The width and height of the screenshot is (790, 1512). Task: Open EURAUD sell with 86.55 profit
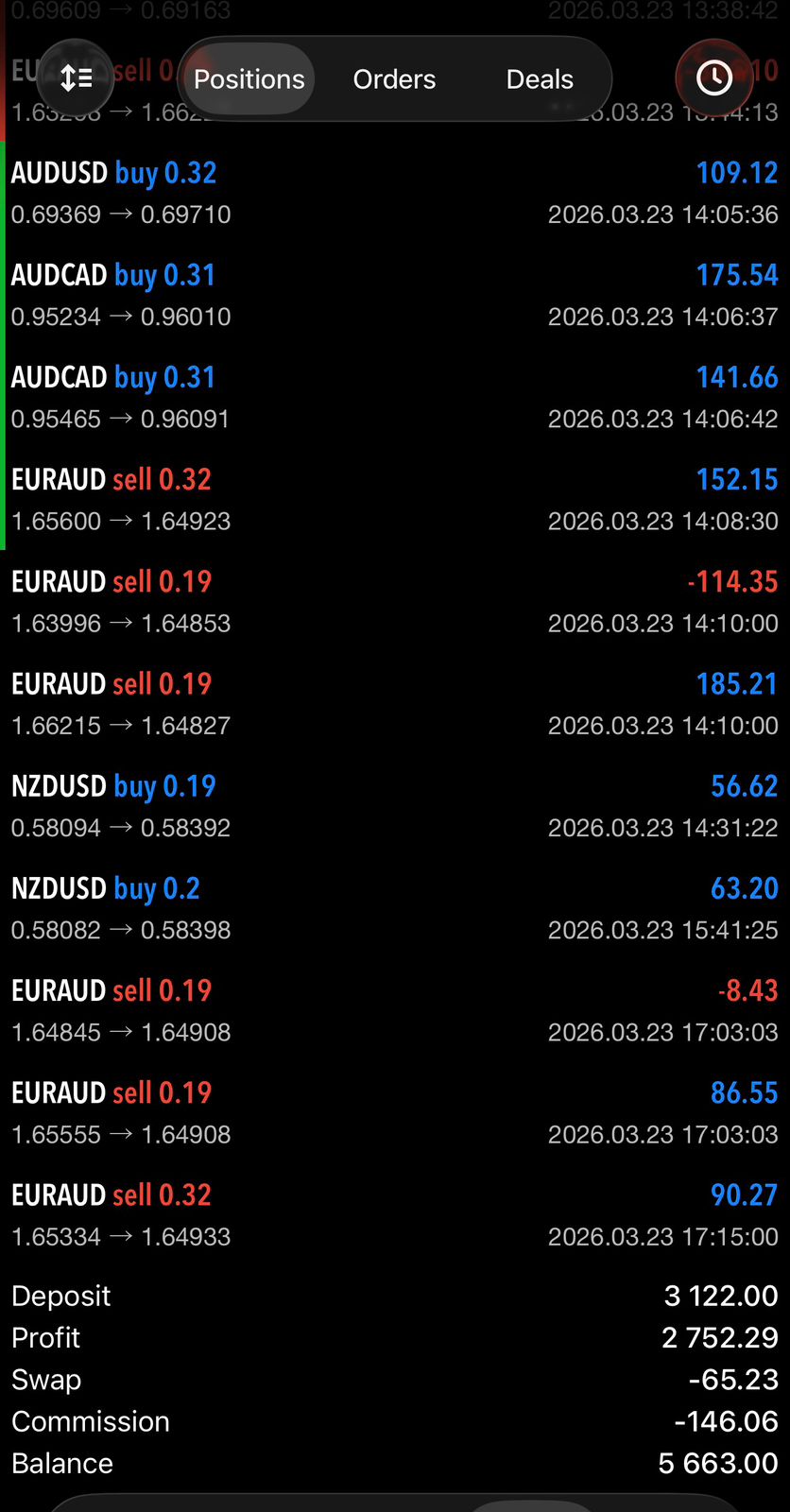coord(395,1111)
